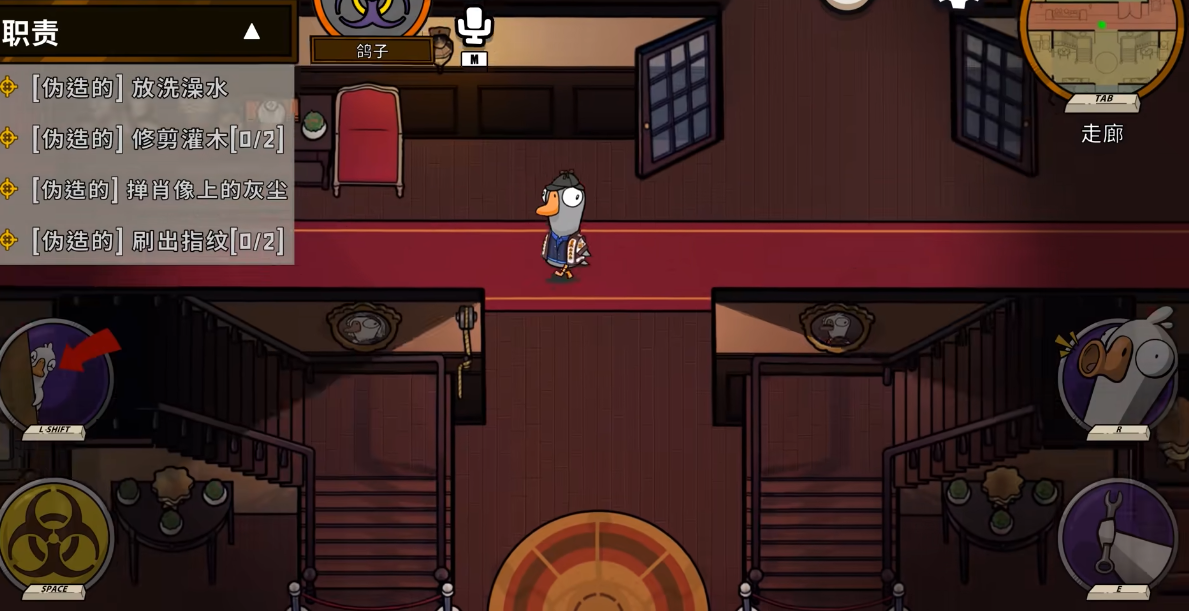Tap the honk horn R button
The image size is (1189, 611).
click(x=1118, y=376)
